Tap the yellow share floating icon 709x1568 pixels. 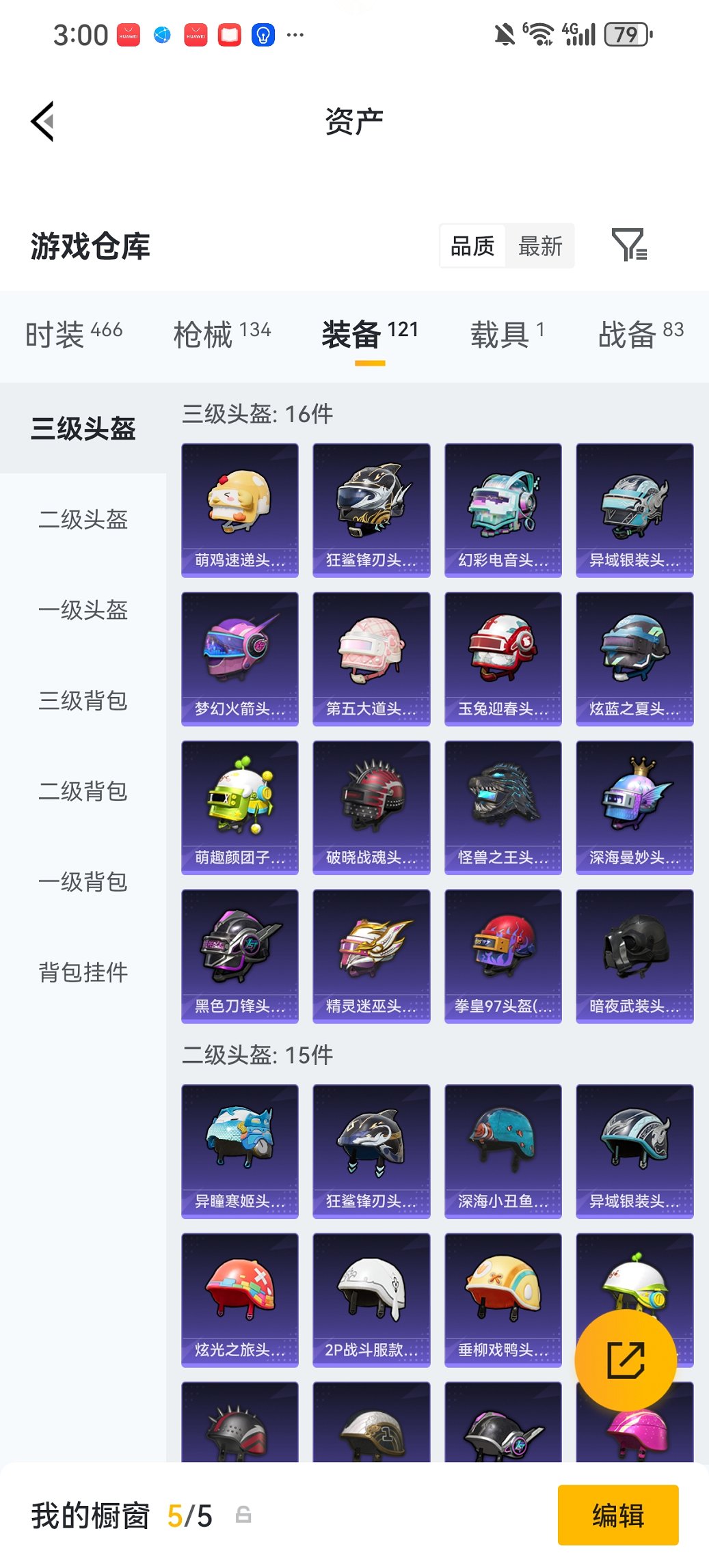(x=626, y=1358)
